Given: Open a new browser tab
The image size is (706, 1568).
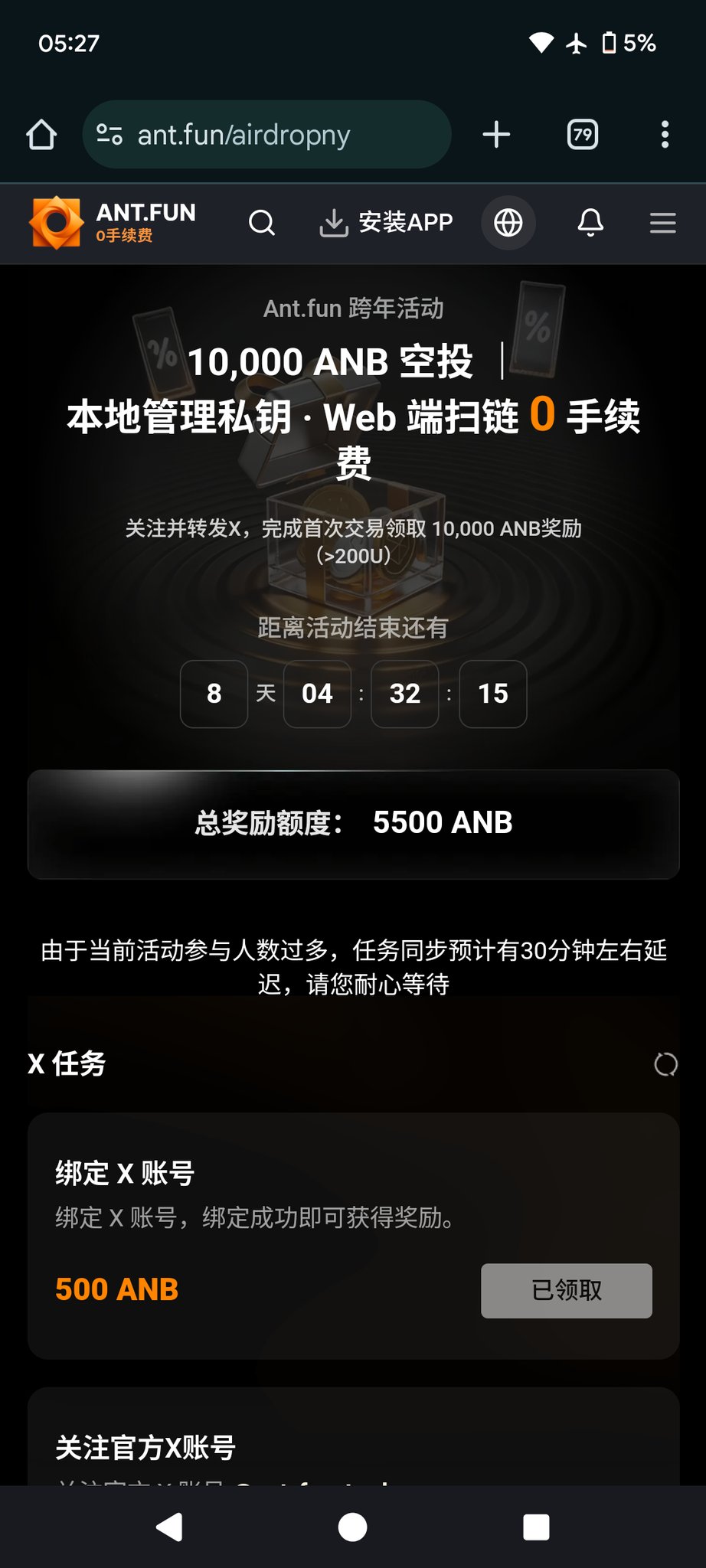Looking at the screenshot, I should (496, 135).
